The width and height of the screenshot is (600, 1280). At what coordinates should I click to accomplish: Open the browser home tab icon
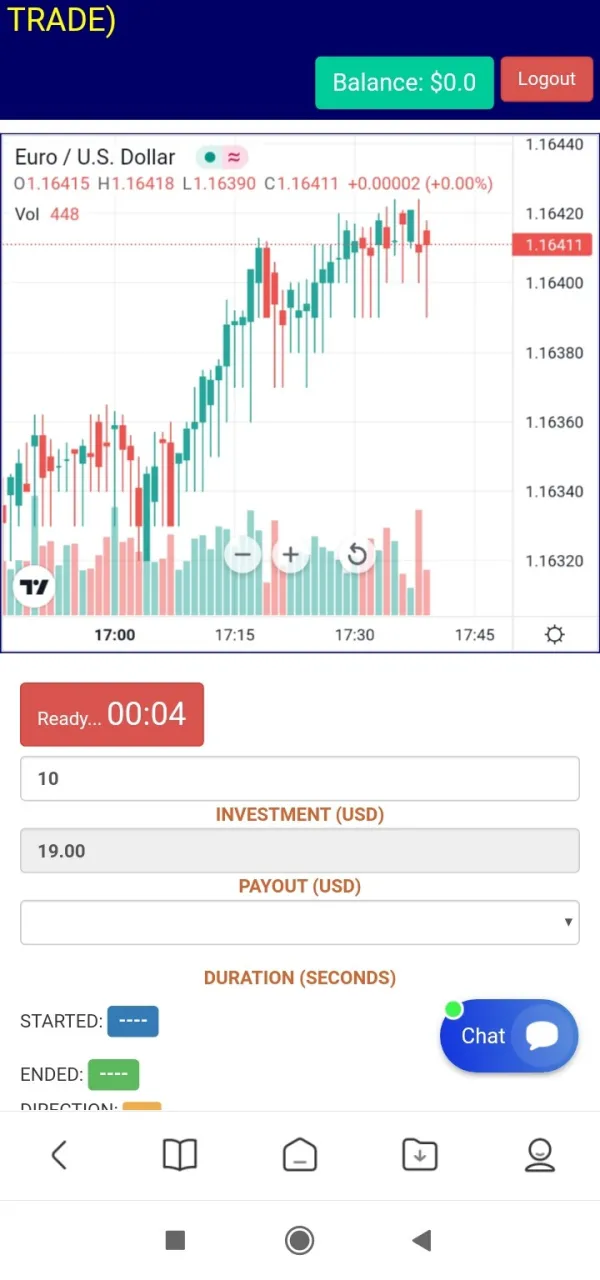pyautogui.click(x=299, y=1155)
